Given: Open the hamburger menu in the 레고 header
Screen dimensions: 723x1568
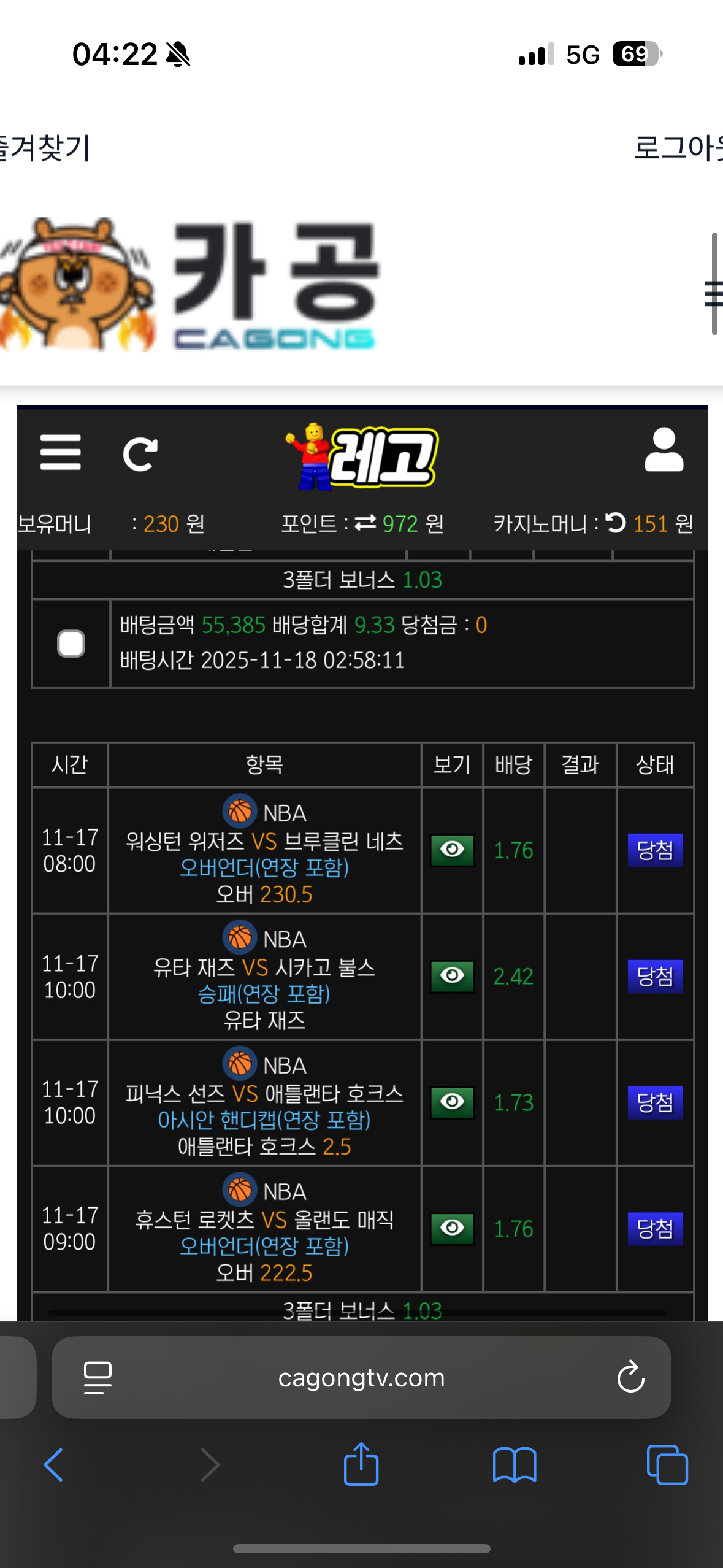Looking at the screenshot, I should (x=60, y=453).
